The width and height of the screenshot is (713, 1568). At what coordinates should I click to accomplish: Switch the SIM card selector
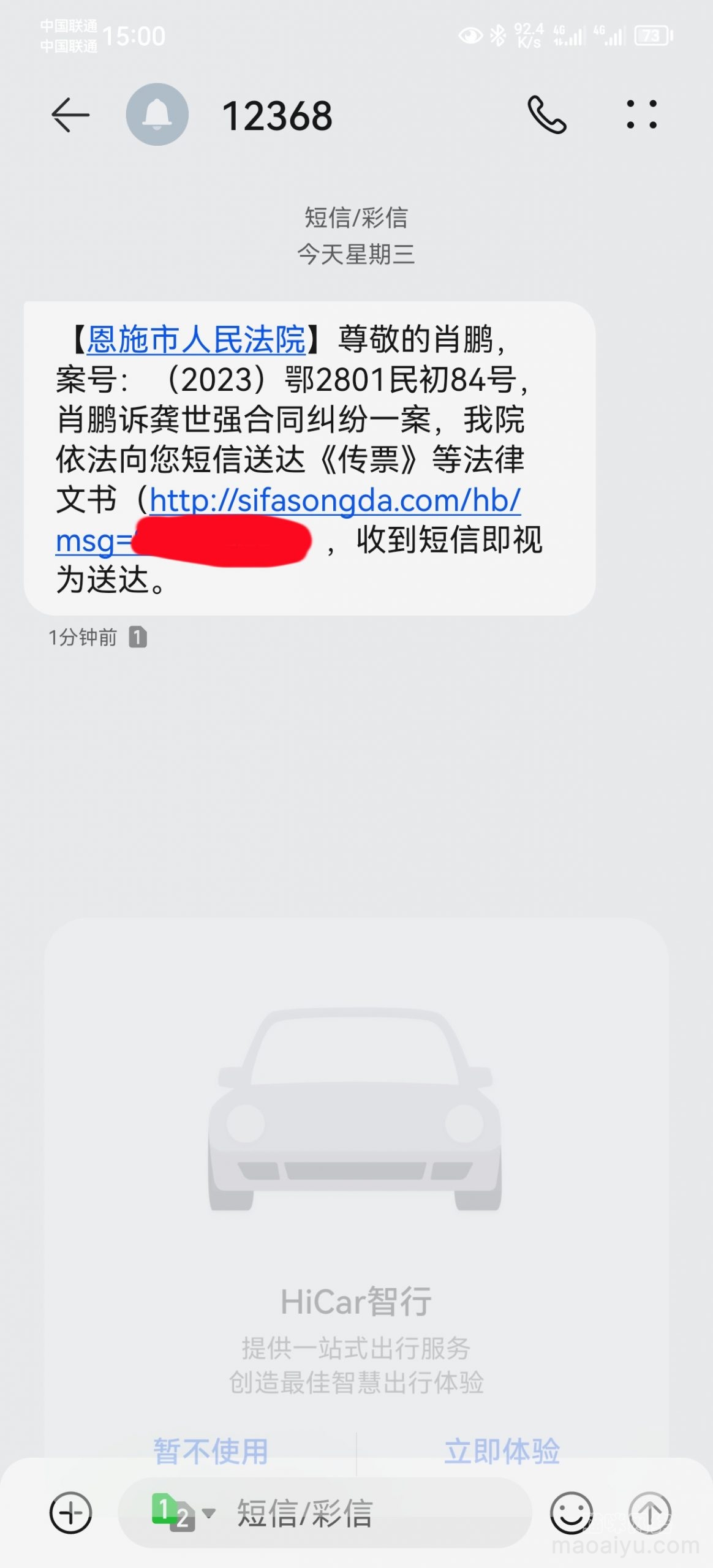[x=183, y=1513]
